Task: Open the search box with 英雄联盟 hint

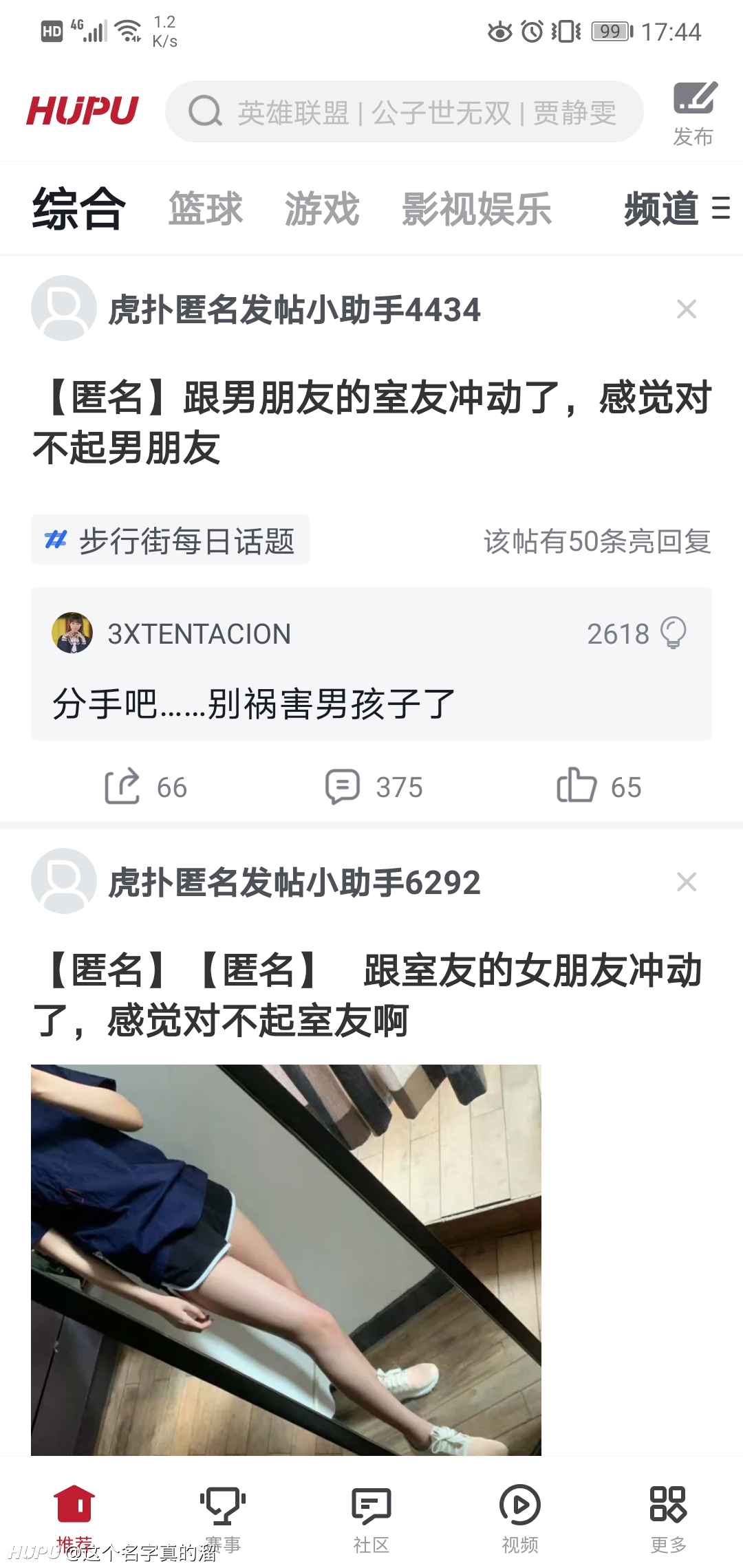Action: click(404, 111)
